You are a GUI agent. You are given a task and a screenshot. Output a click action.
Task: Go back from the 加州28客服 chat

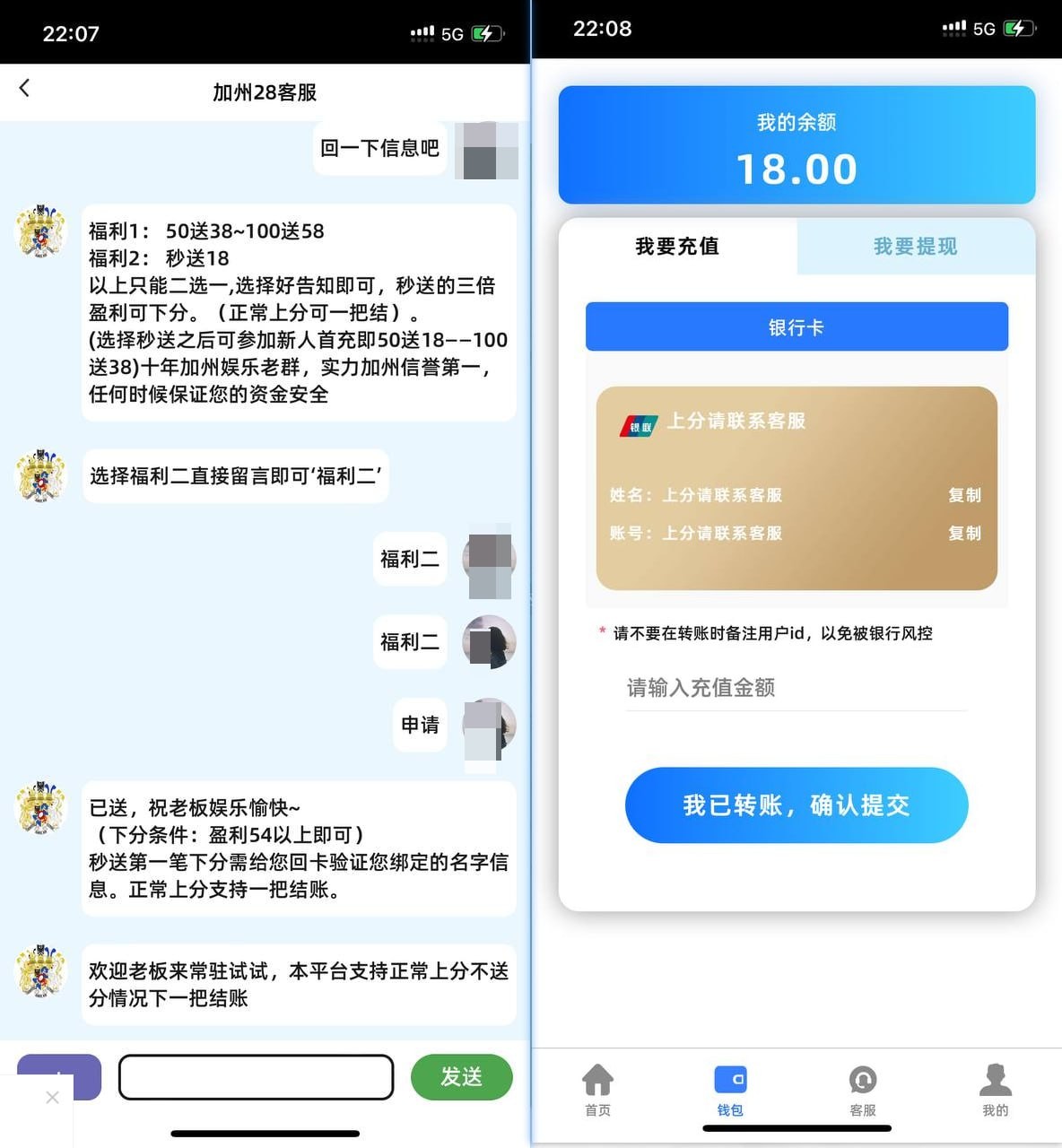click(24, 88)
